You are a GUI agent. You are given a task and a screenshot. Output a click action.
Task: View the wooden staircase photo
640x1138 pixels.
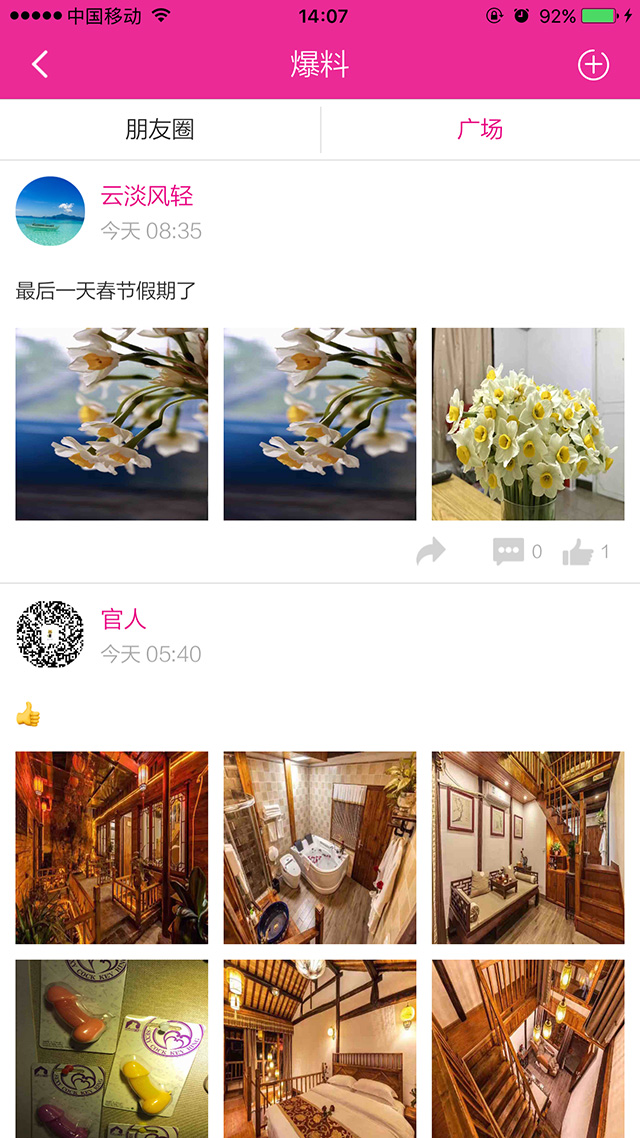tap(528, 1048)
